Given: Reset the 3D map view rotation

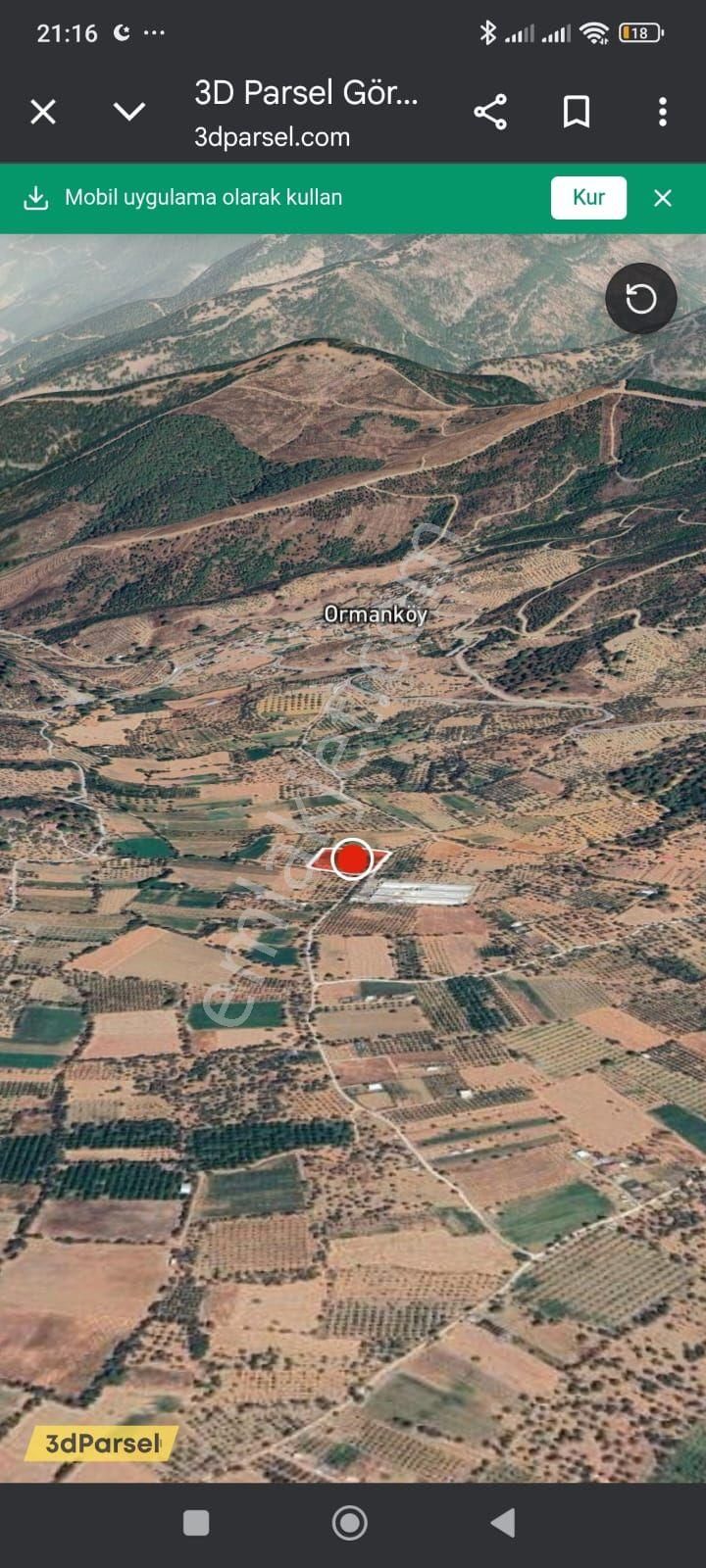Looking at the screenshot, I should pos(641,298).
